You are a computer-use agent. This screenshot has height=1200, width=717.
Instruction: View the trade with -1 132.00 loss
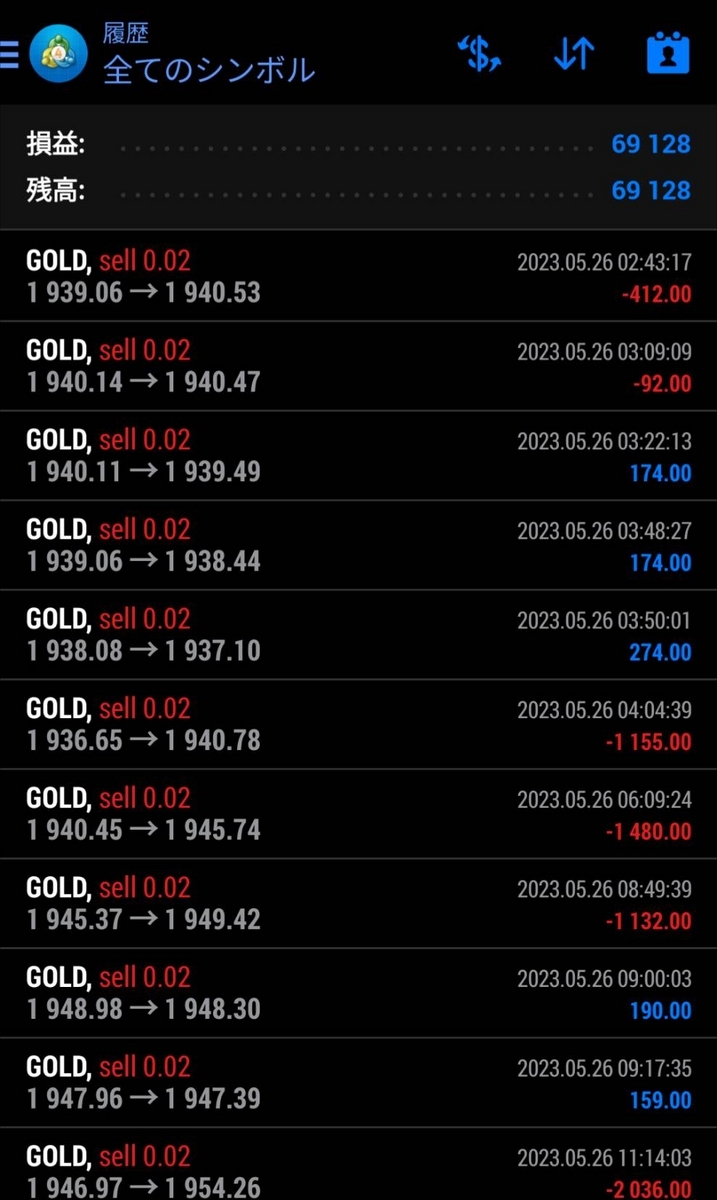358,903
